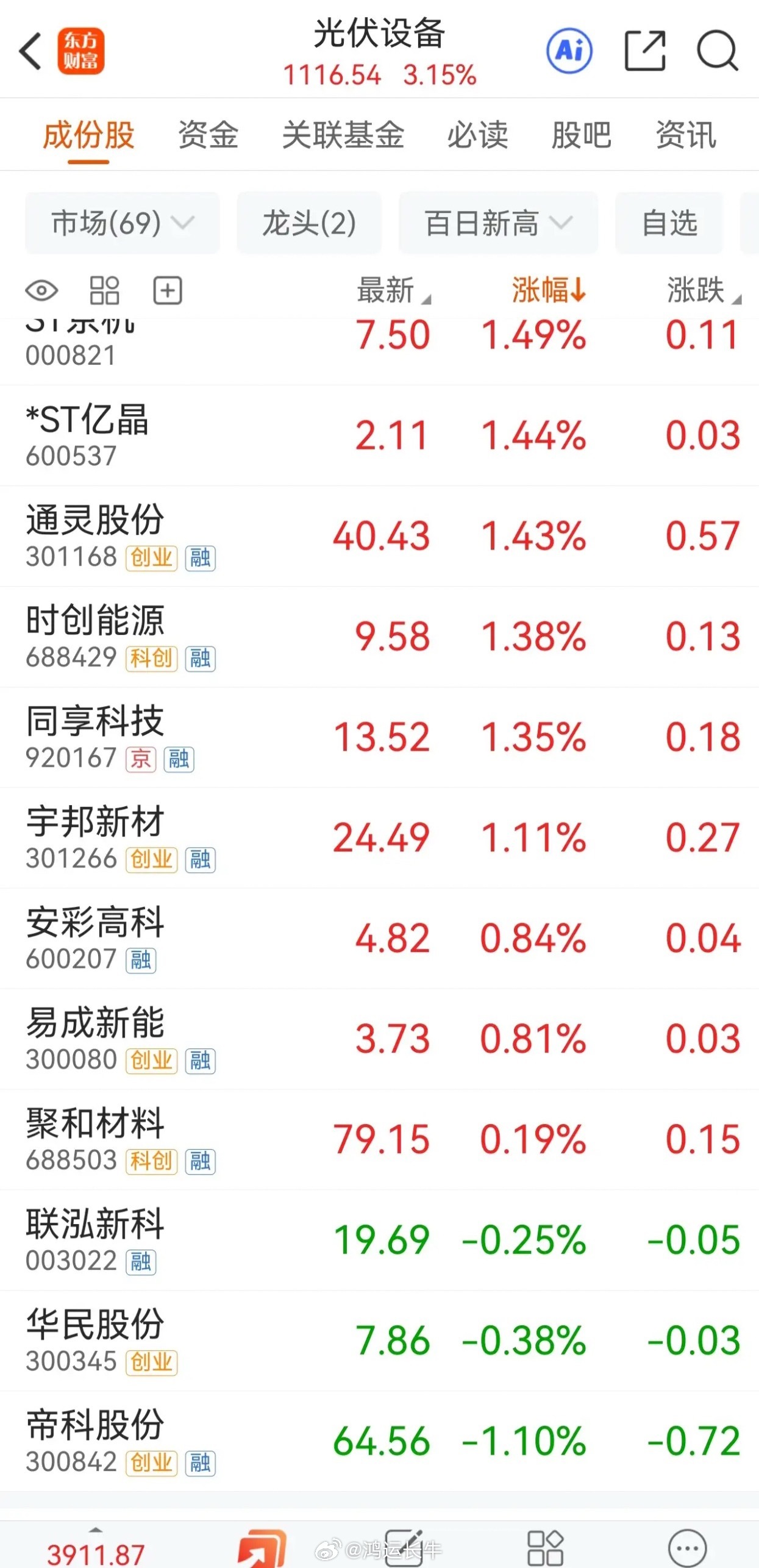This screenshot has width=759, height=1568.
Task: Open the 股吧 tab
Action: (x=582, y=135)
